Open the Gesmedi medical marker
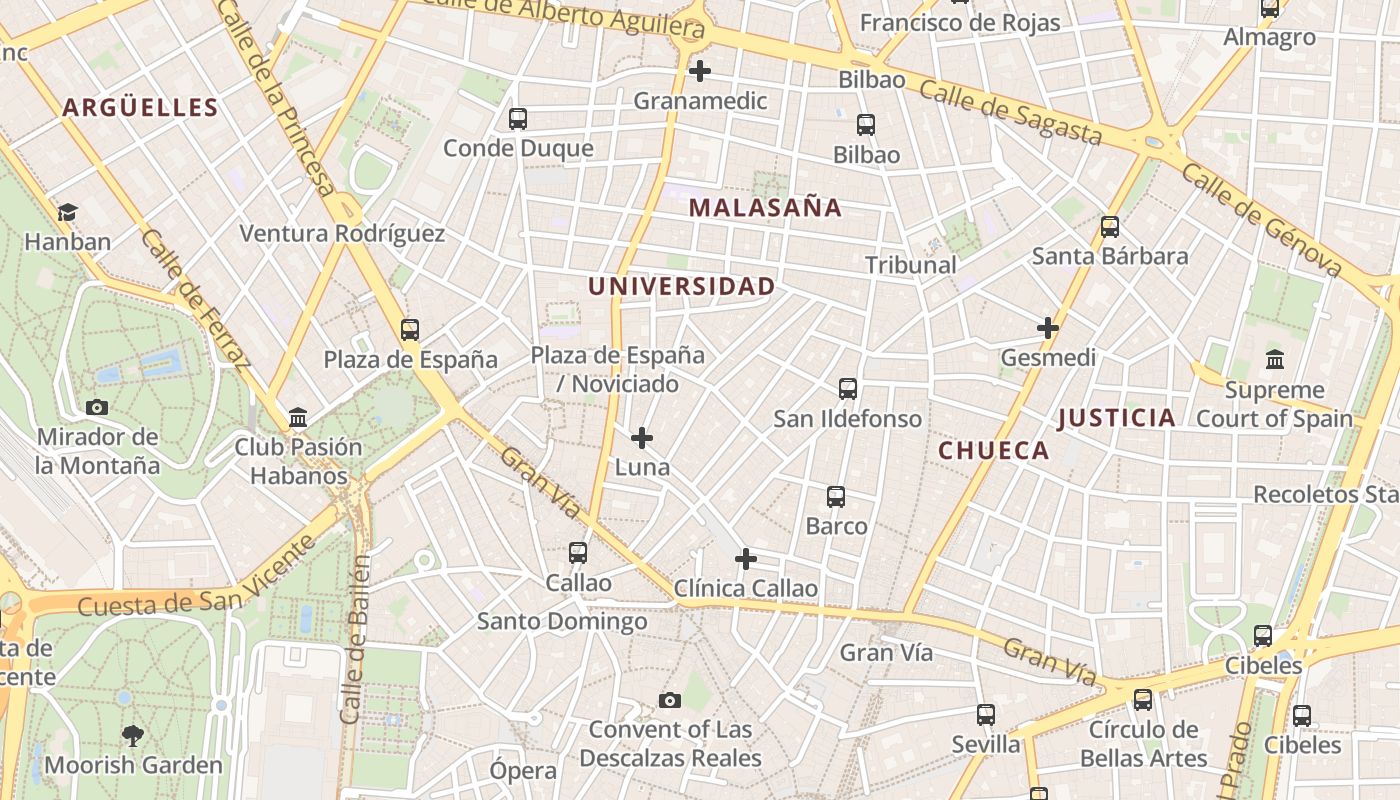Screen dimensions: 1400x800 [1047, 328]
